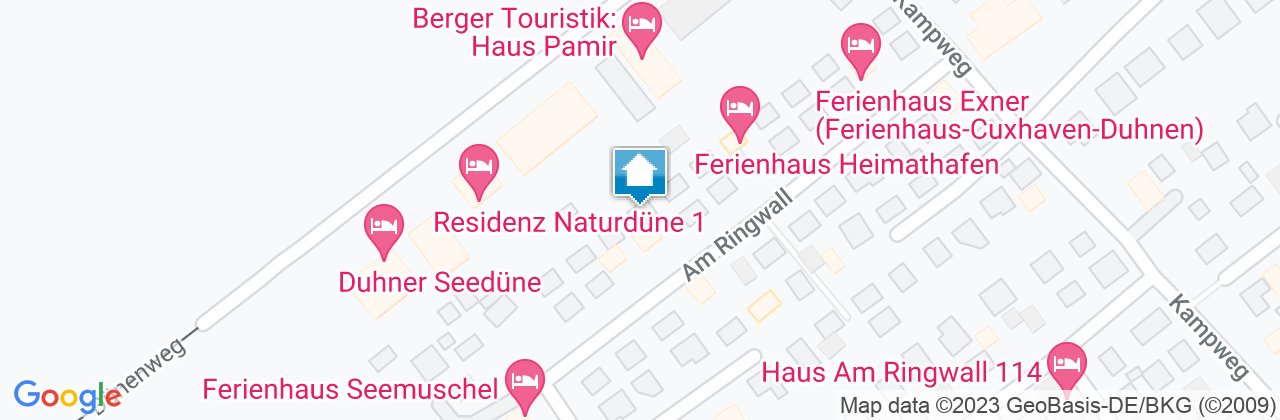Open the Berger Touristik: Haus Pamir pin
Screen dimensions: 1280x420
[x=640, y=26]
